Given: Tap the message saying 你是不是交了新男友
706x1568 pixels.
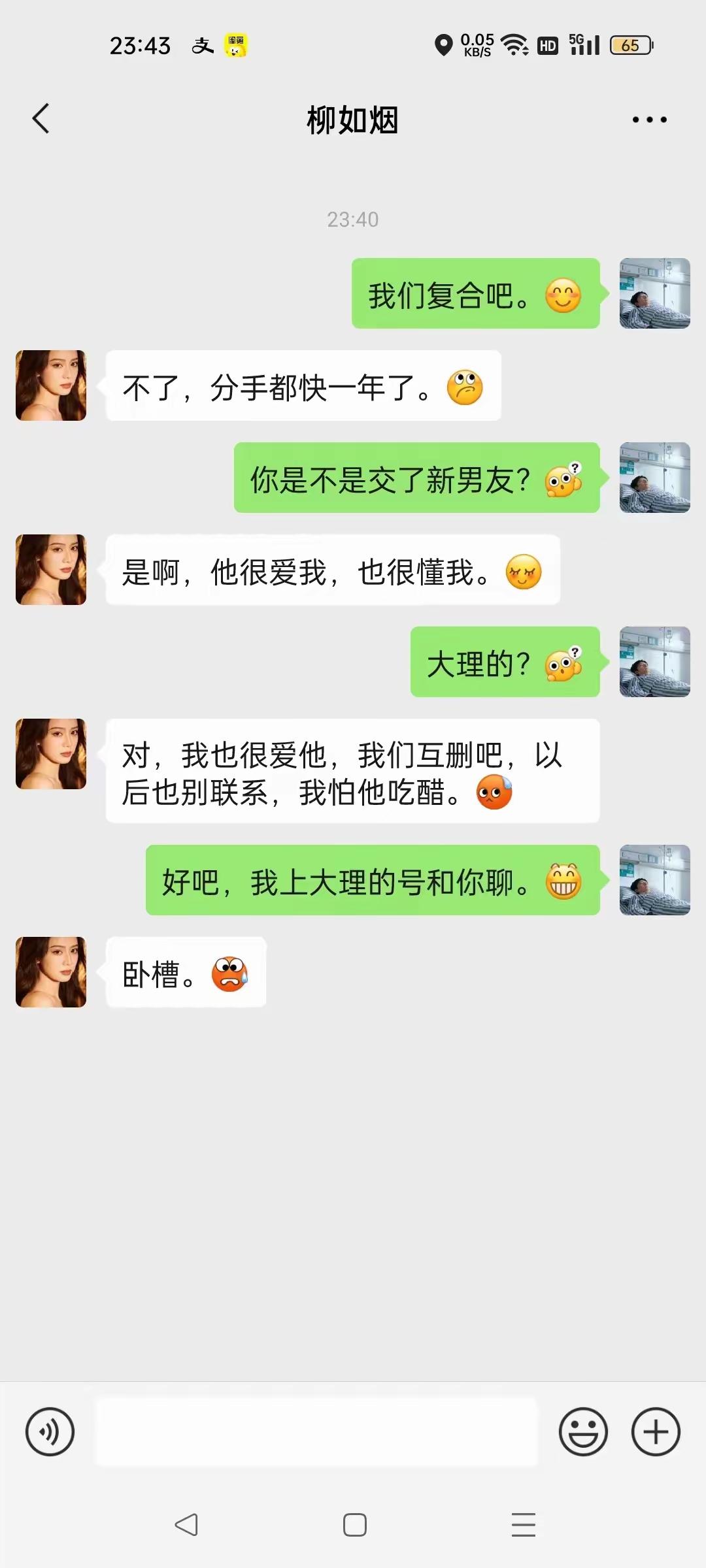Looking at the screenshot, I should pyautogui.click(x=417, y=480).
